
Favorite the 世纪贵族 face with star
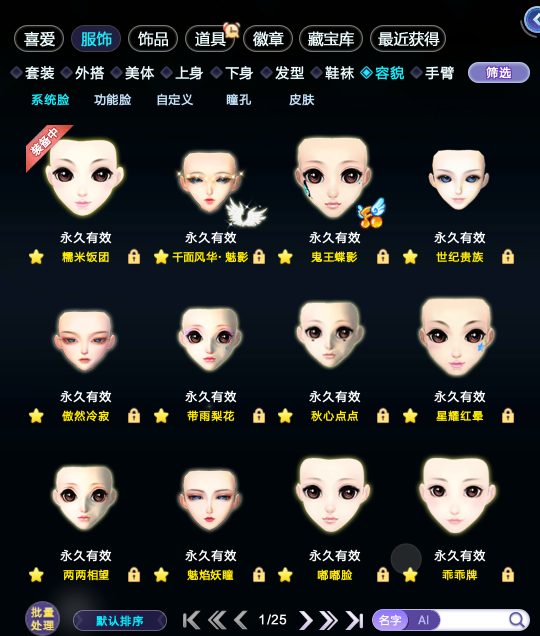(410, 257)
